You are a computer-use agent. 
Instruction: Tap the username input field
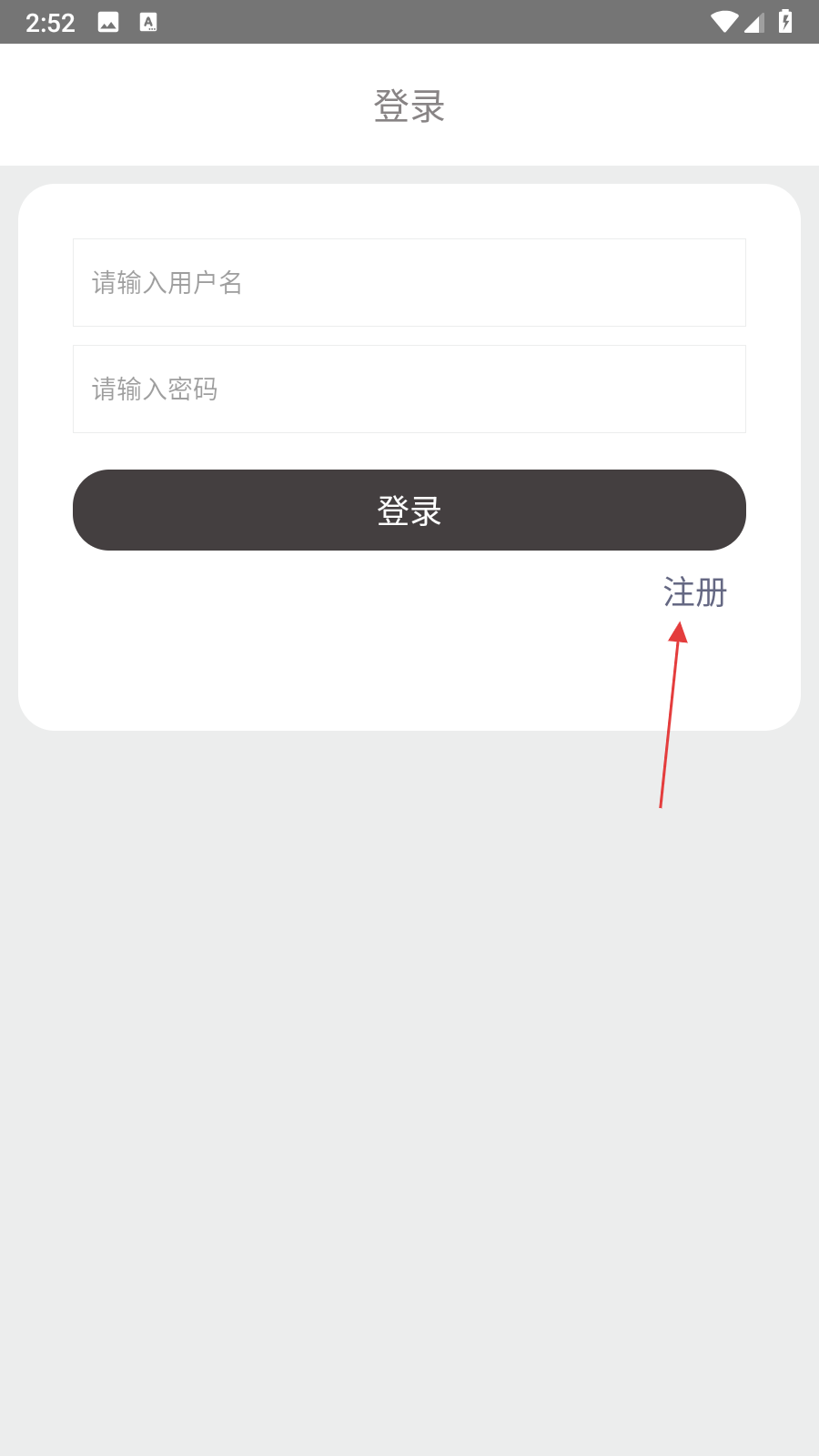click(x=409, y=283)
